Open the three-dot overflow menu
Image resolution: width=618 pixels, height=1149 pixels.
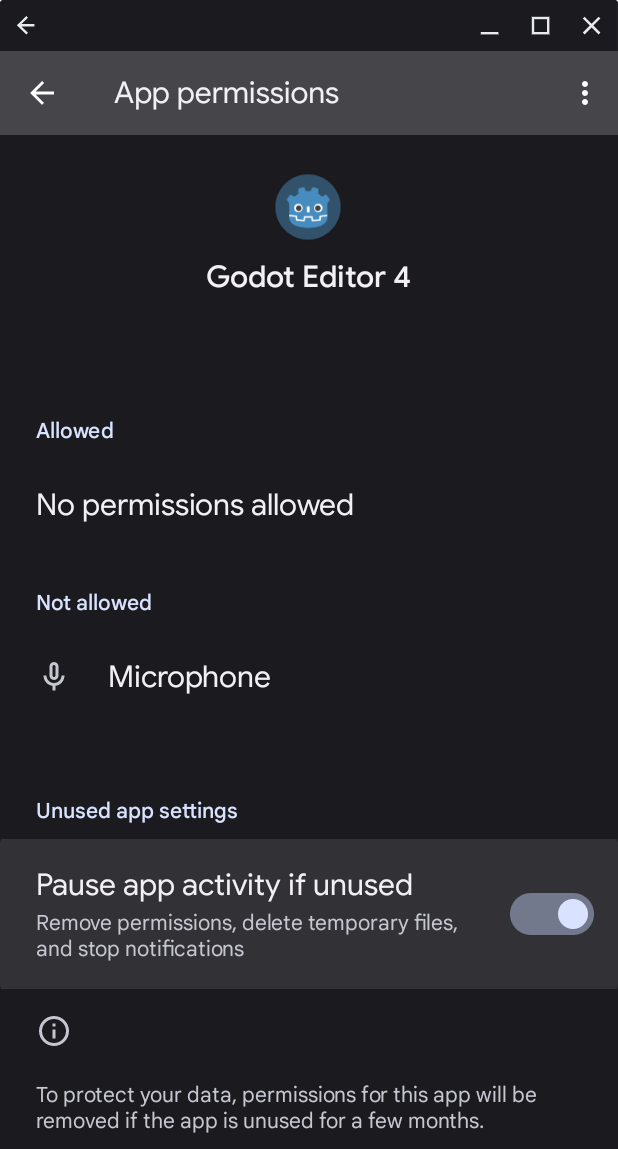coord(584,93)
